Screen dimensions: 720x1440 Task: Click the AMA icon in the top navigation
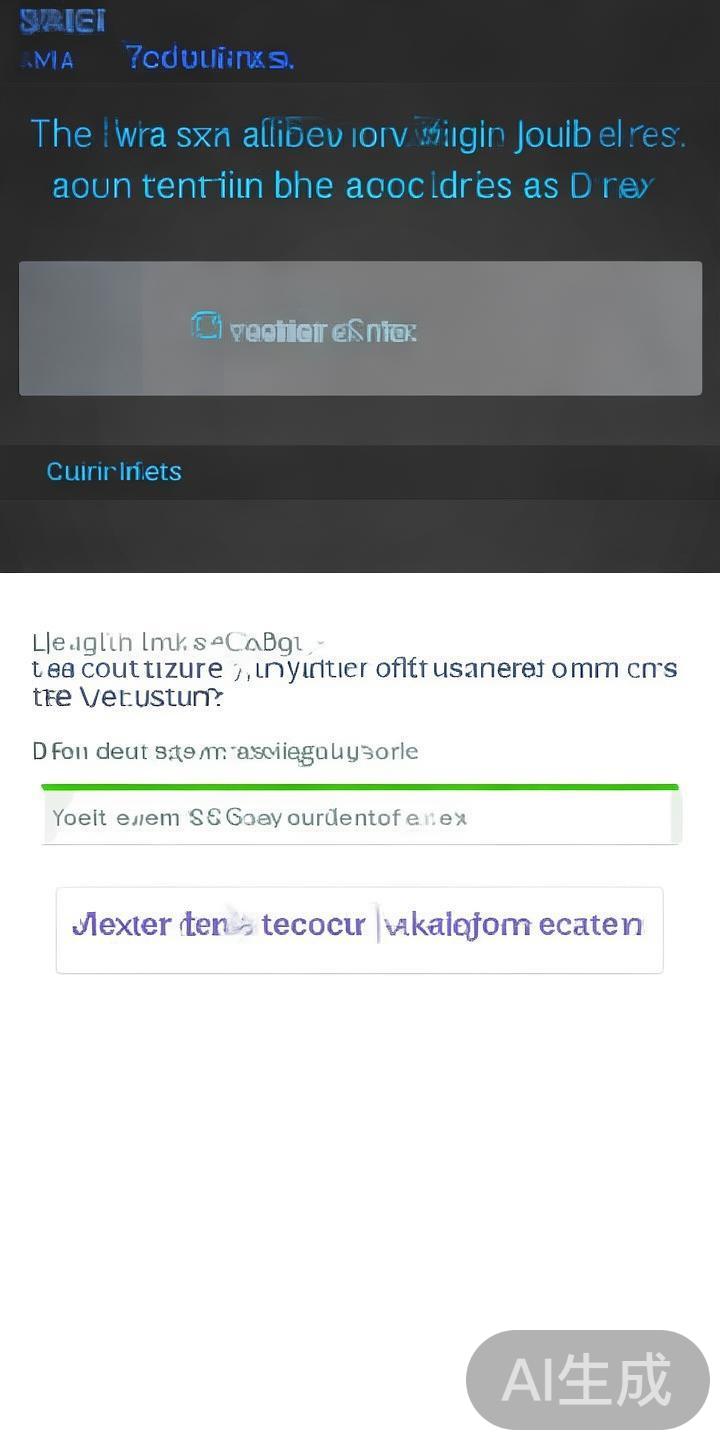(x=47, y=60)
